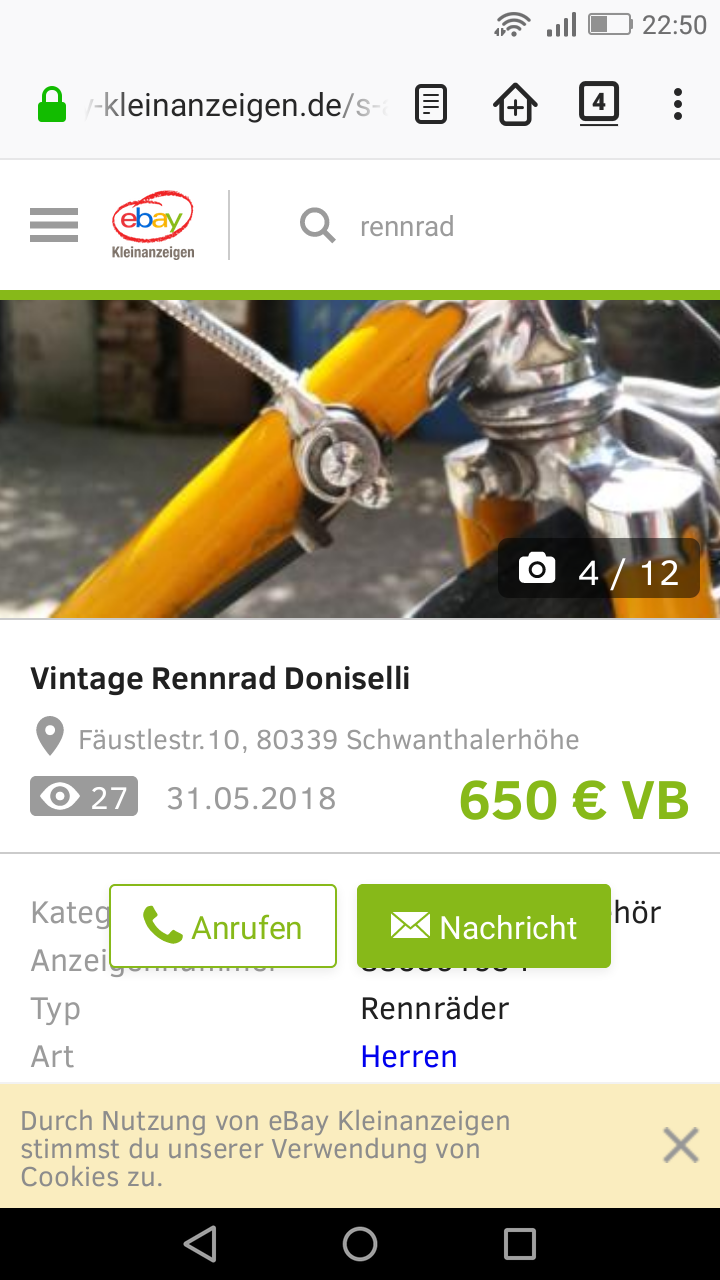Open browser reader mode
720x1280 pixels.
431,104
